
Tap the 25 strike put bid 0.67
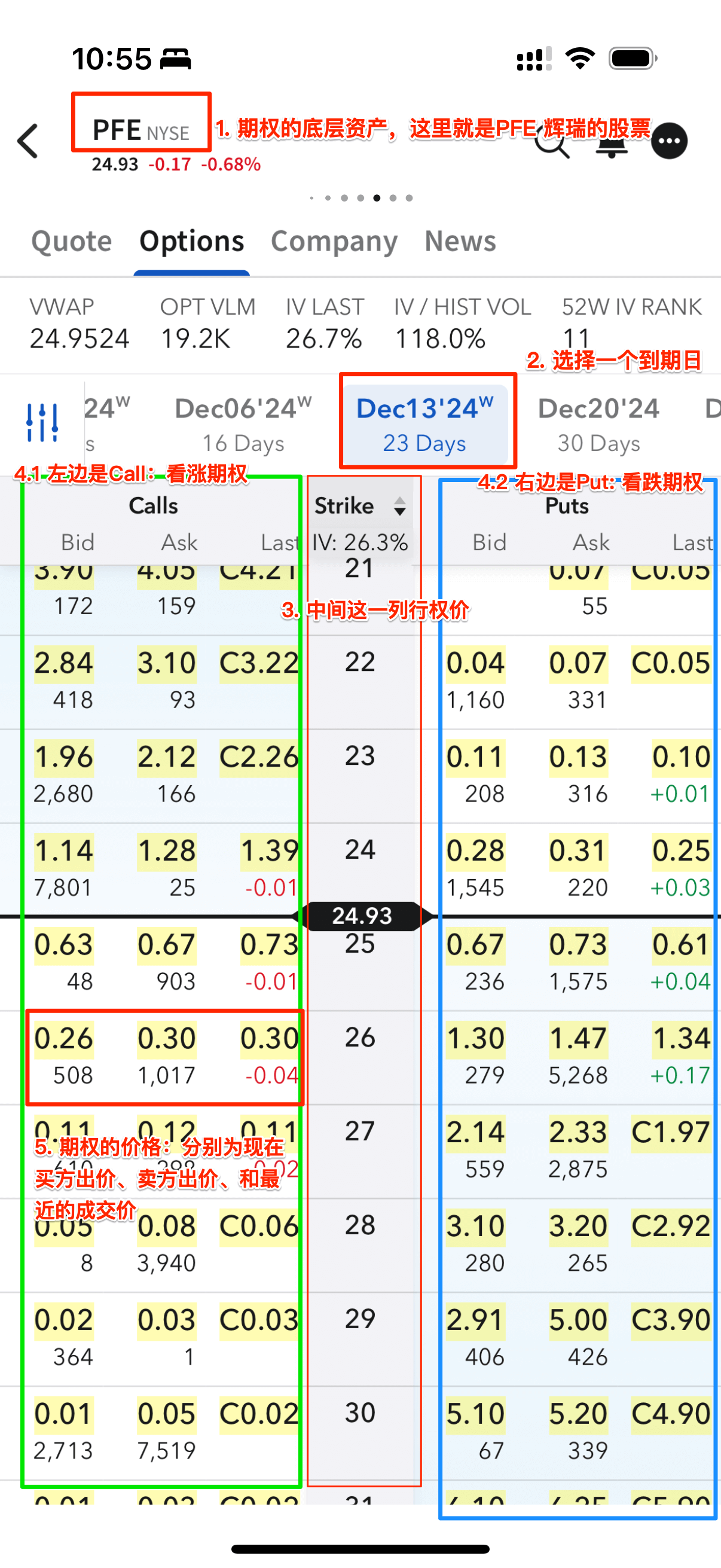(x=475, y=945)
